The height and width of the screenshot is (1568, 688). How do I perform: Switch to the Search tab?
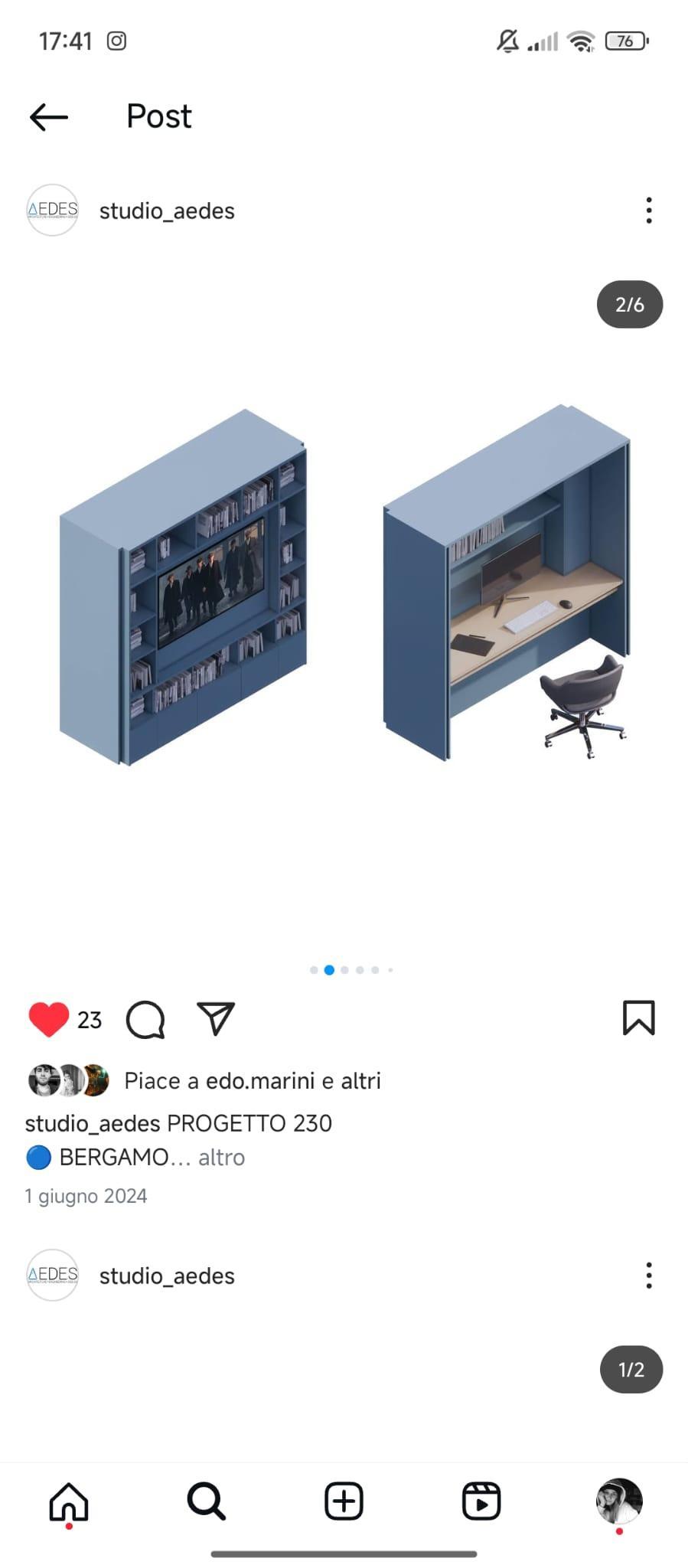[x=206, y=1501]
